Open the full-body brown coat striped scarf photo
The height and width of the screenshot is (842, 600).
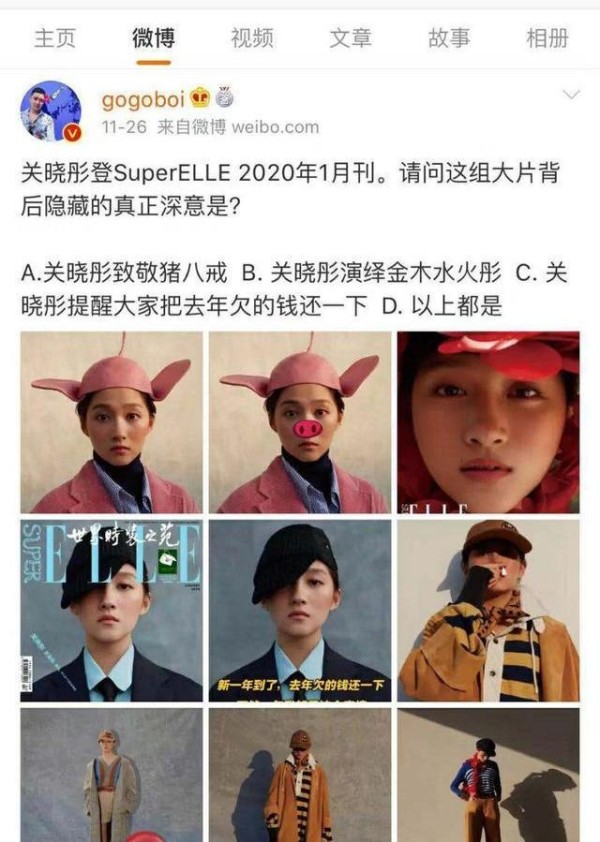[300, 775]
